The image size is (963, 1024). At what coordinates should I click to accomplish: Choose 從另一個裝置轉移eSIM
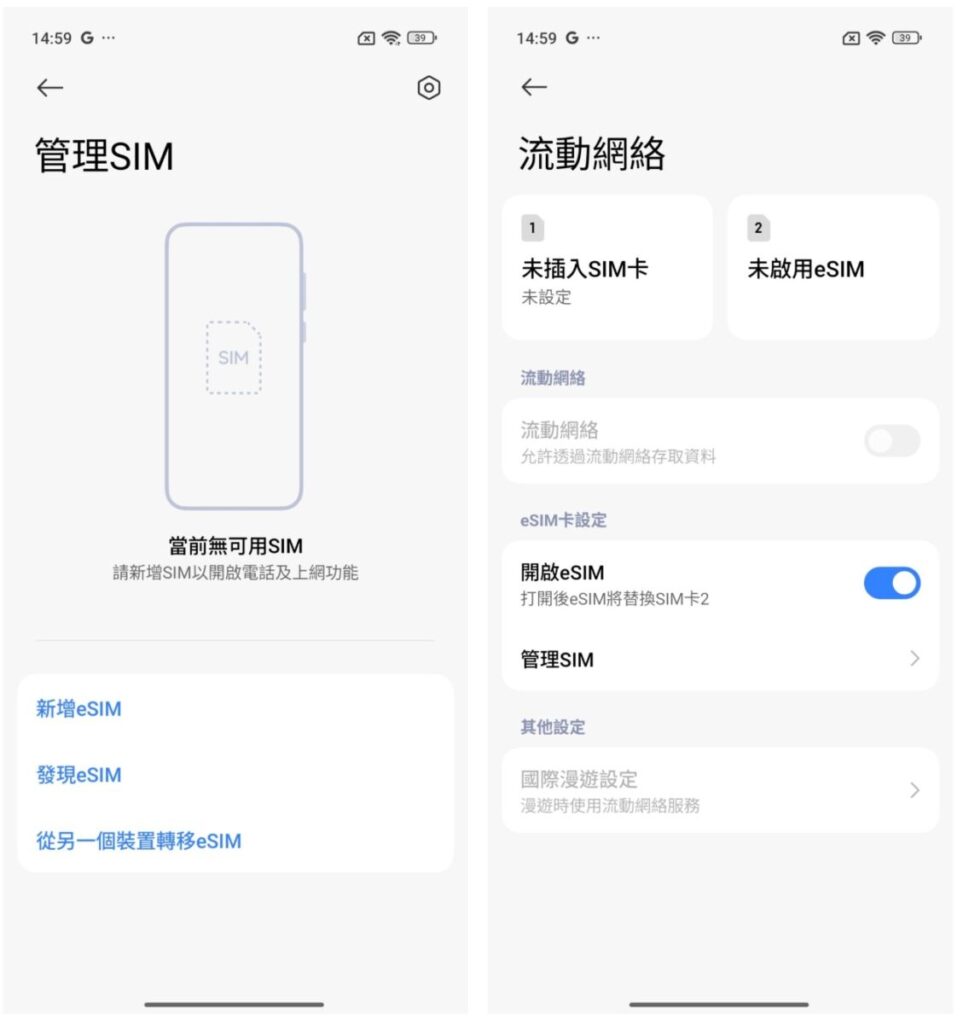(139, 841)
